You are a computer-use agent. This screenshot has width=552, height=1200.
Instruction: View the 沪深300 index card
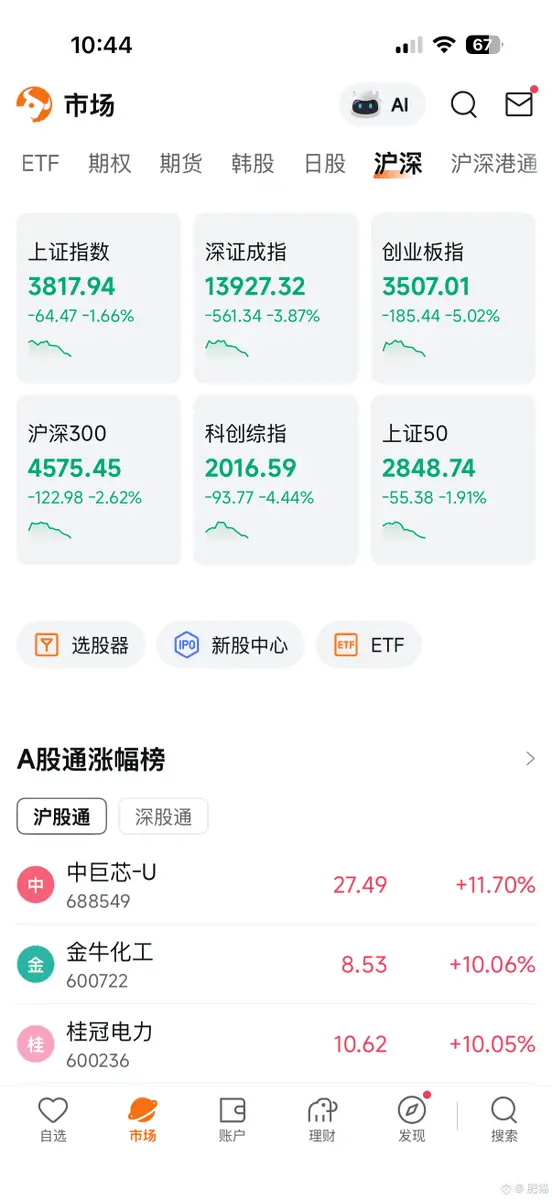99,480
